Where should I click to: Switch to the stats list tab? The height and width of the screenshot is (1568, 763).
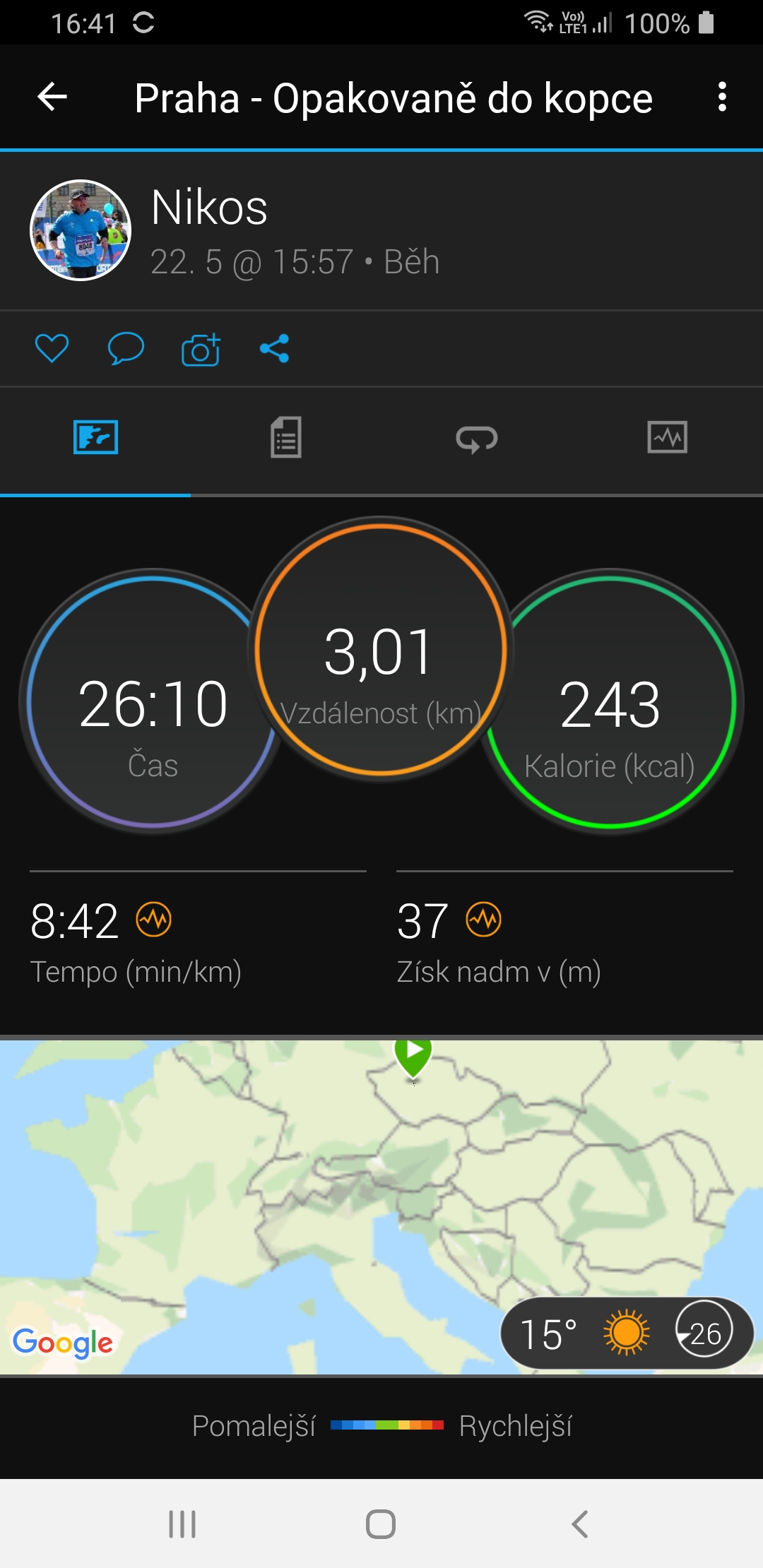pos(286,438)
